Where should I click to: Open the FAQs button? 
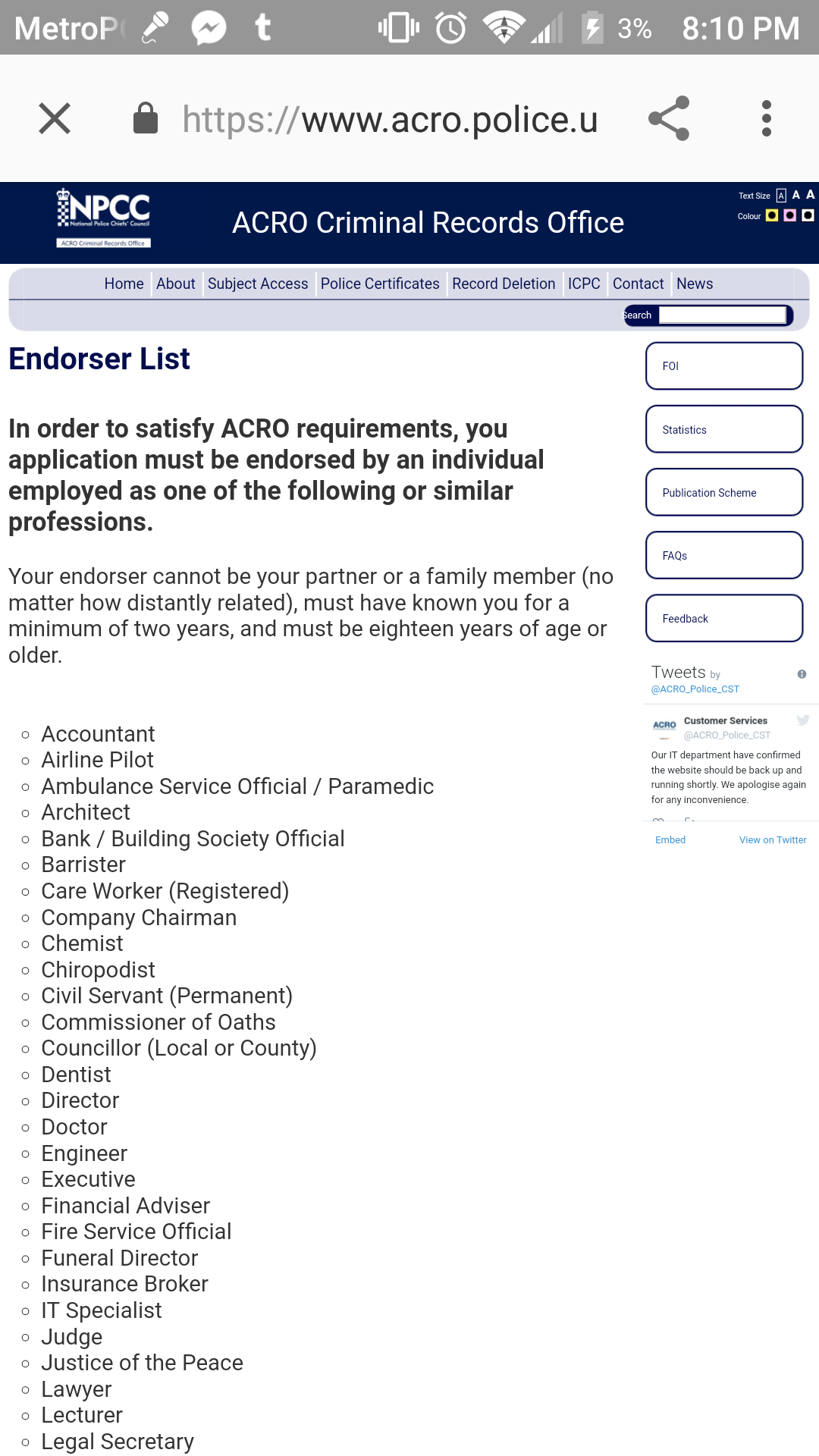pyautogui.click(x=724, y=555)
